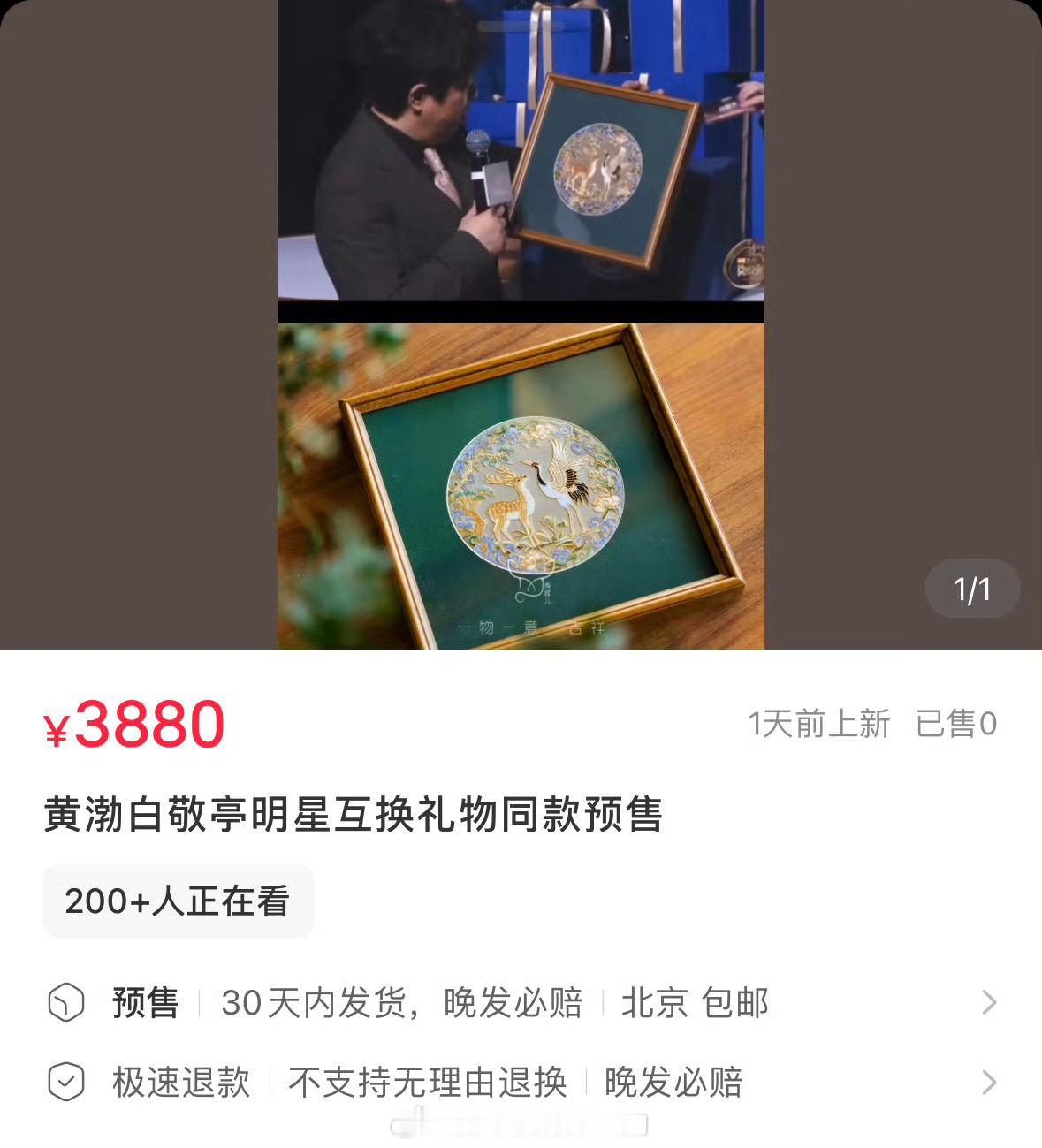
Task: Click the 已售0 sales count
Action: point(956,724)
